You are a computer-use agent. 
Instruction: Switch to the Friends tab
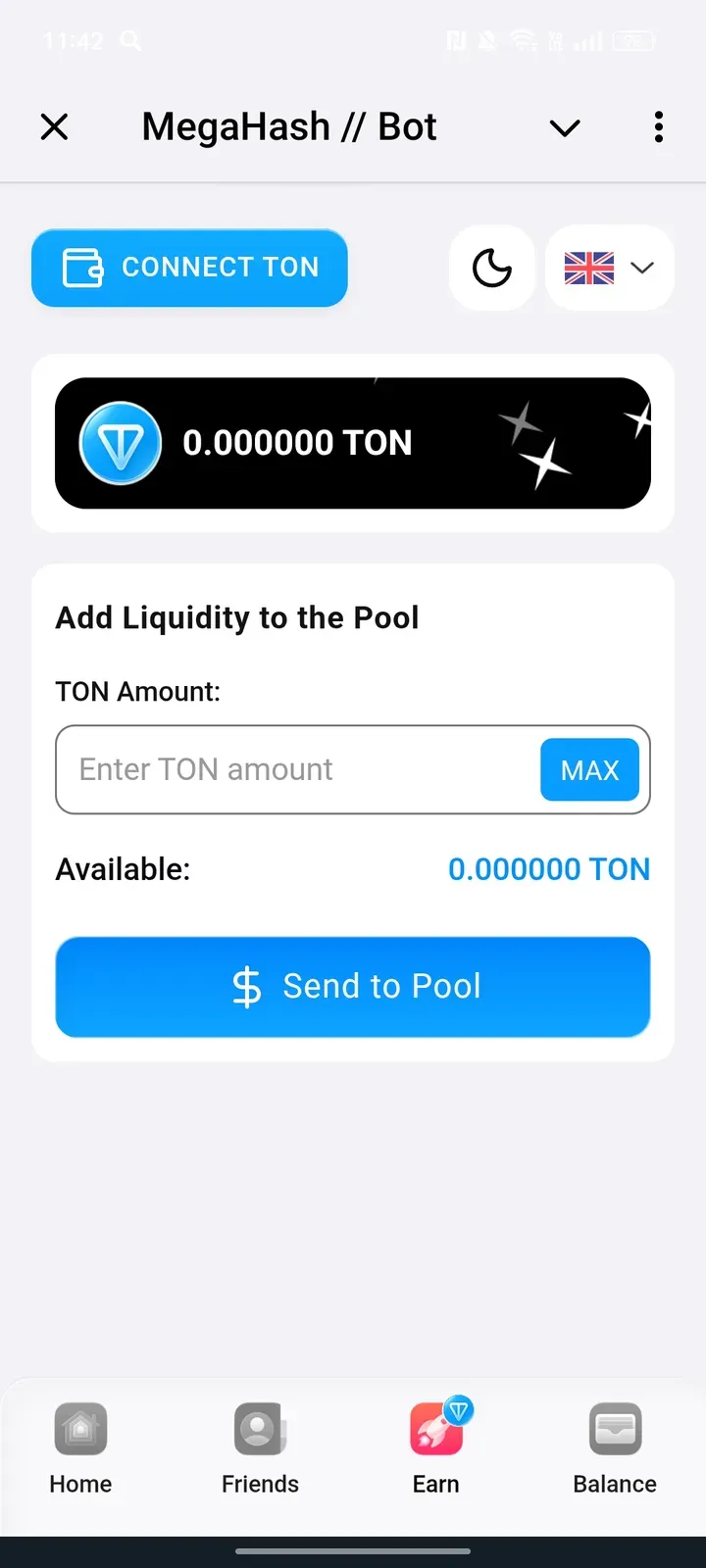(260, 1448)
